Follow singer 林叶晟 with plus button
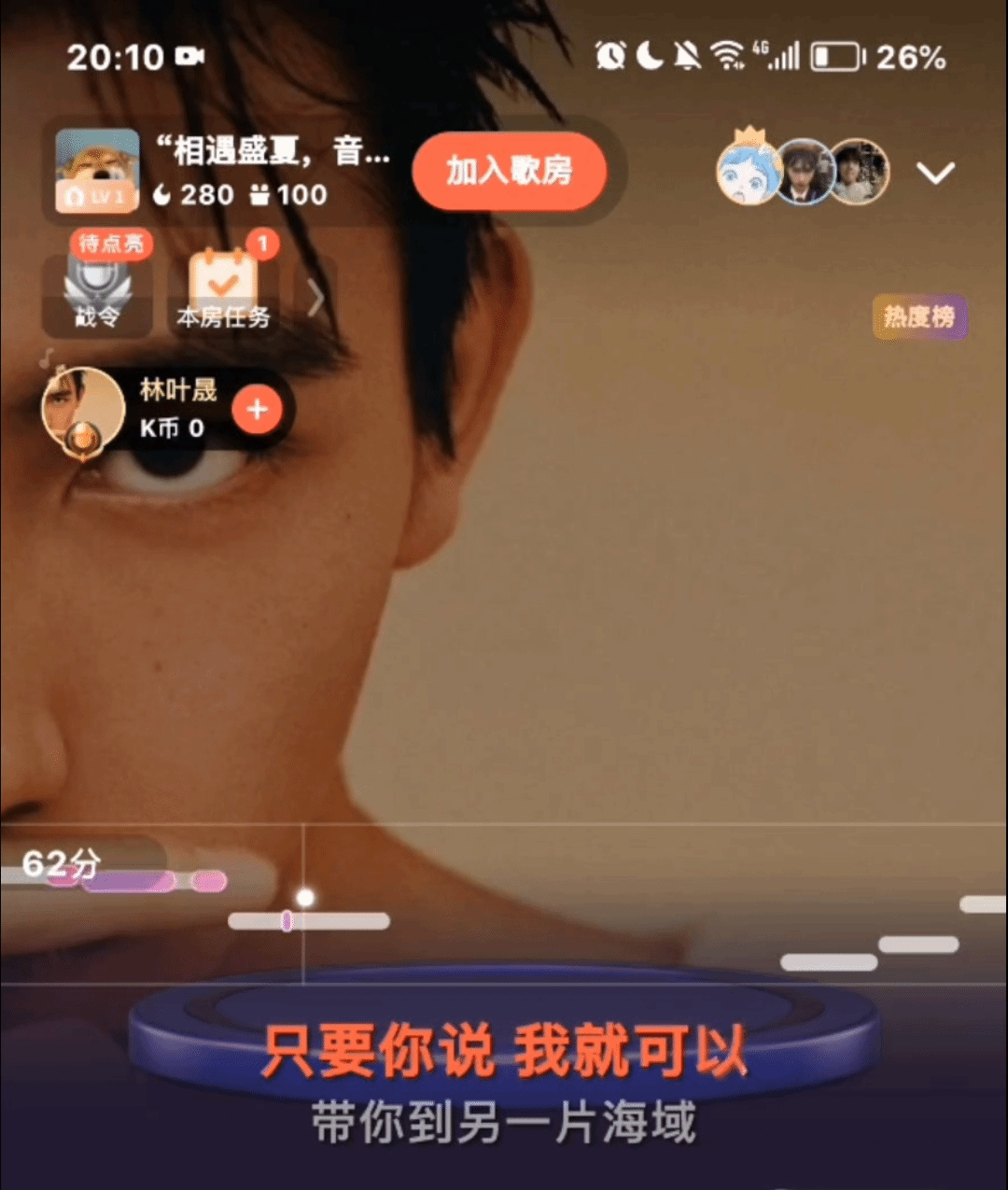The height and width of the screenshot is (1190, 1008). [257, 410]
